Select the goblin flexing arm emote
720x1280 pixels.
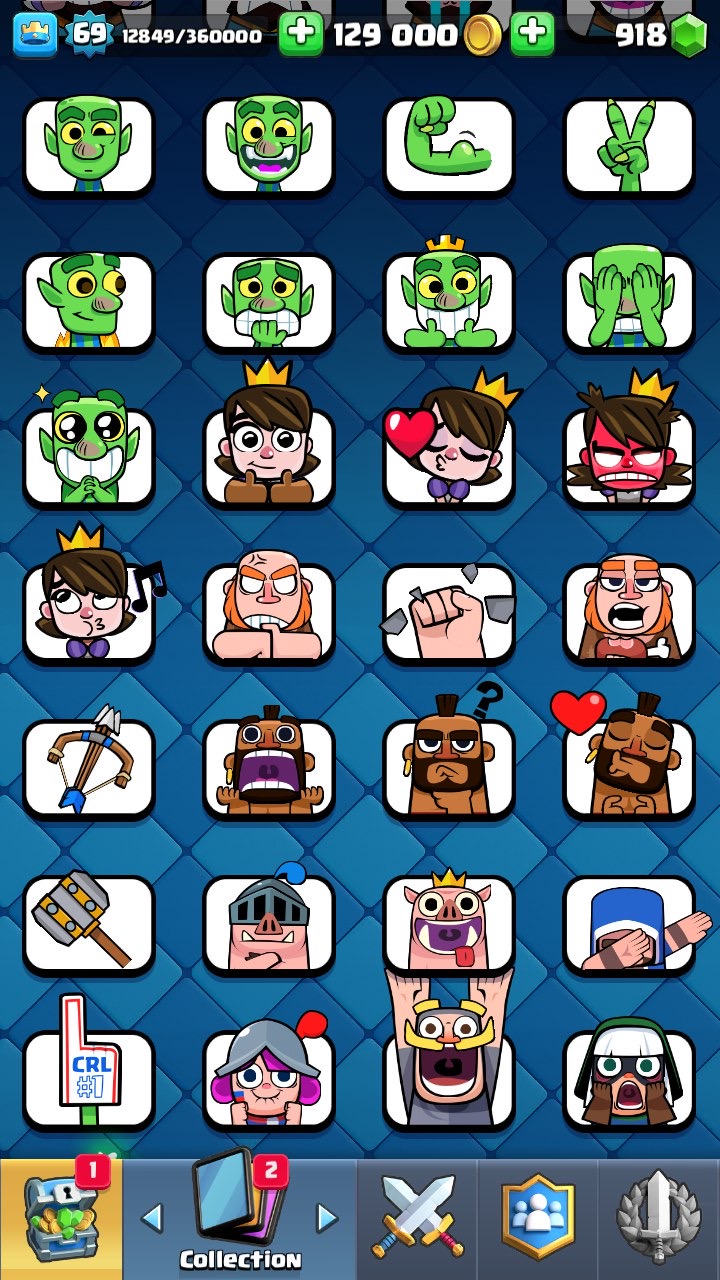point(449,146)
